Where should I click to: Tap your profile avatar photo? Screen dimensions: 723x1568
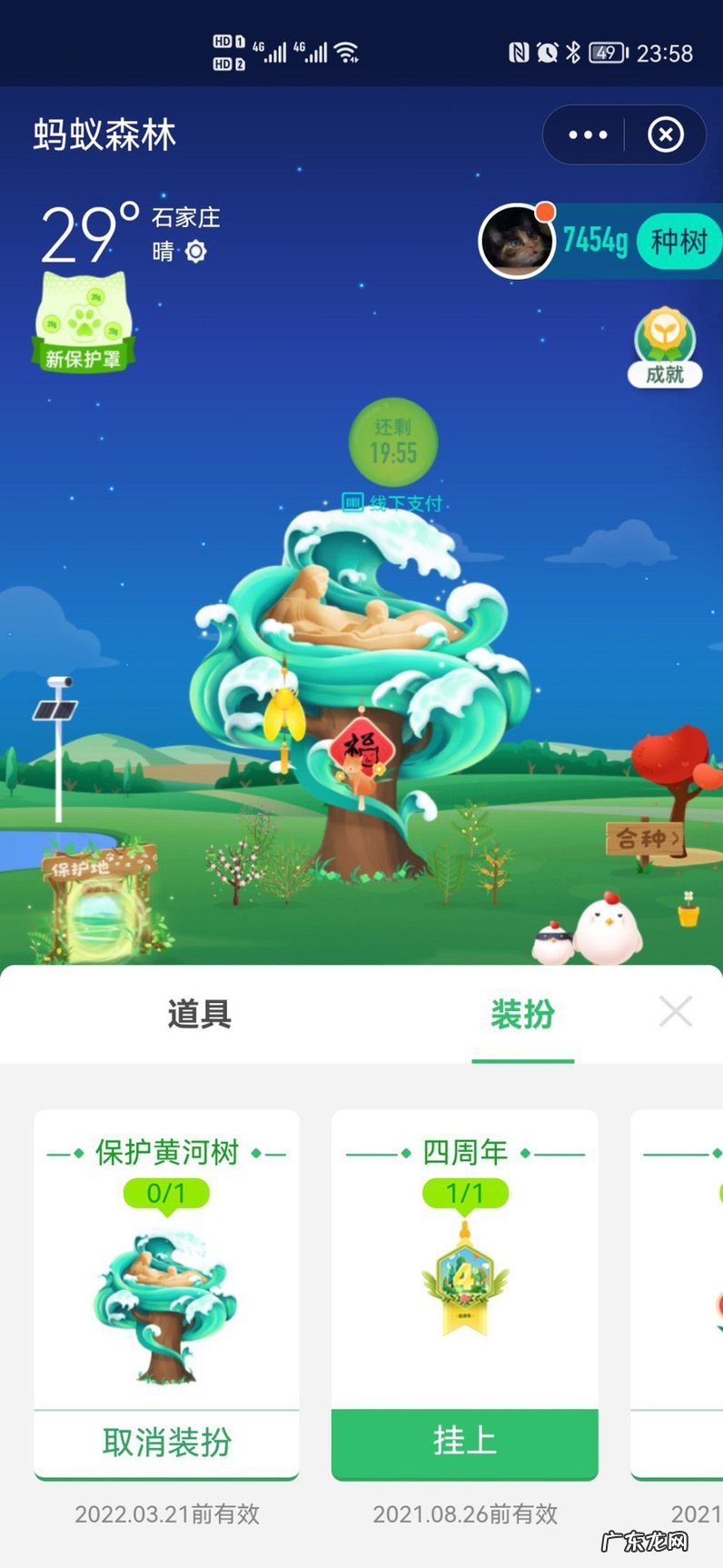tap(516, 242)
